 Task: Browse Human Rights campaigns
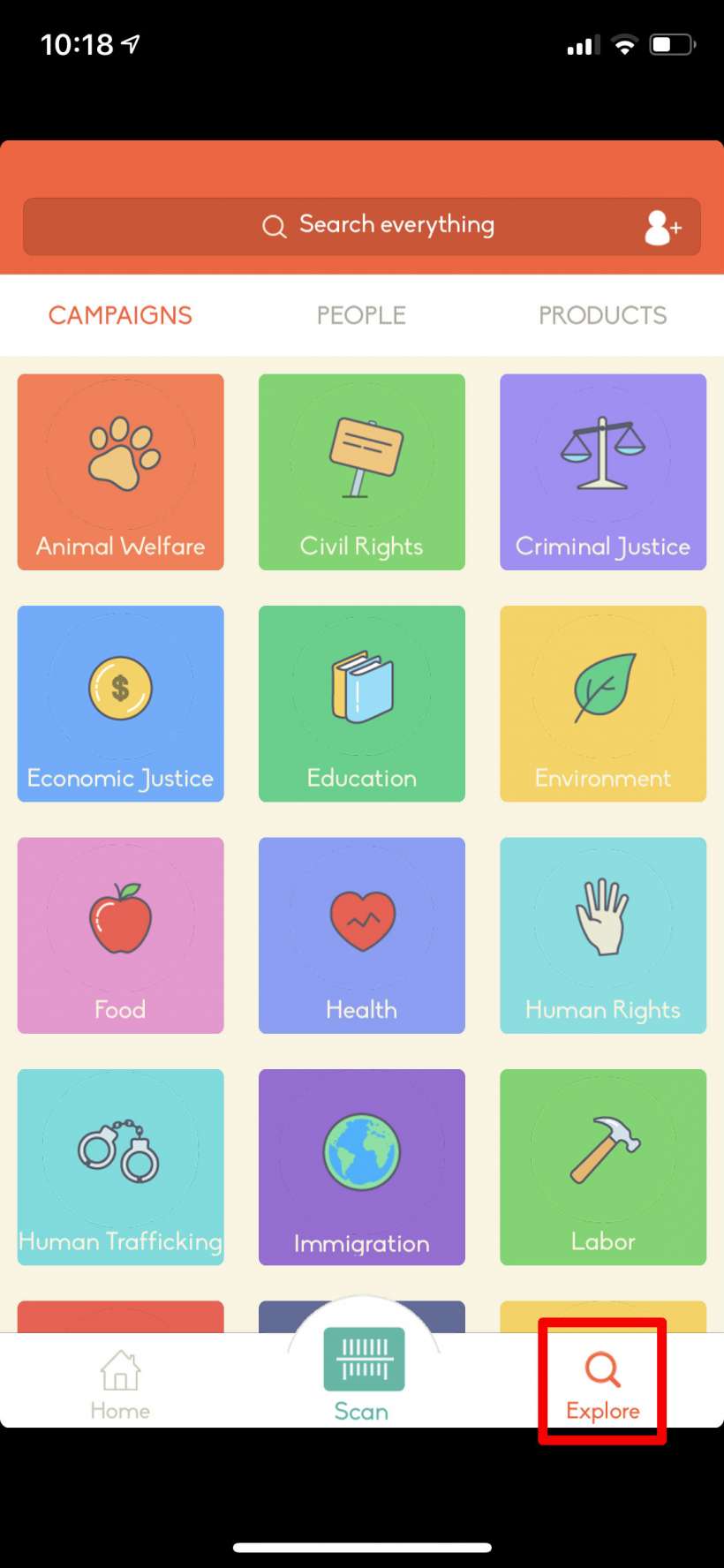pos(603,935)
